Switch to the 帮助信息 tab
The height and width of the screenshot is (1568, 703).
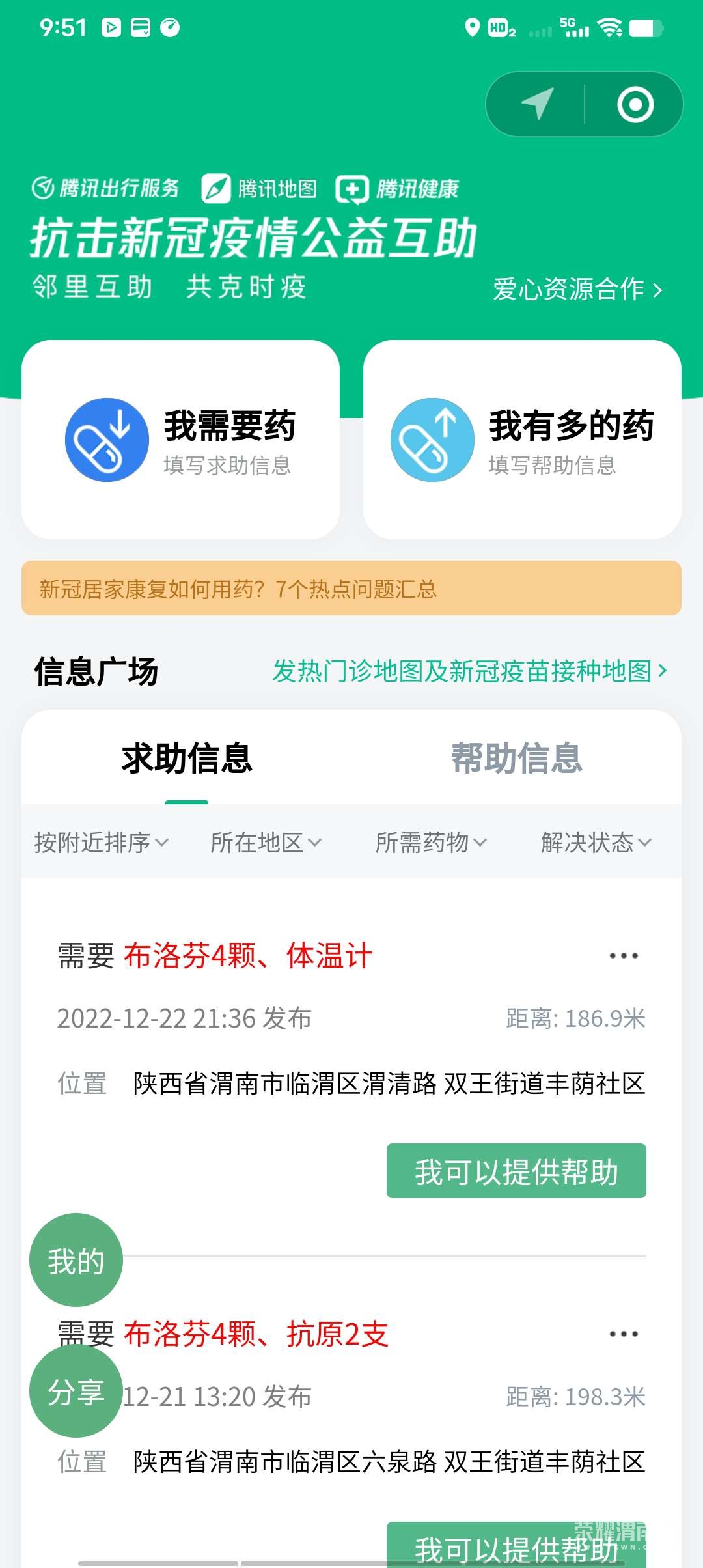[516, 759]
